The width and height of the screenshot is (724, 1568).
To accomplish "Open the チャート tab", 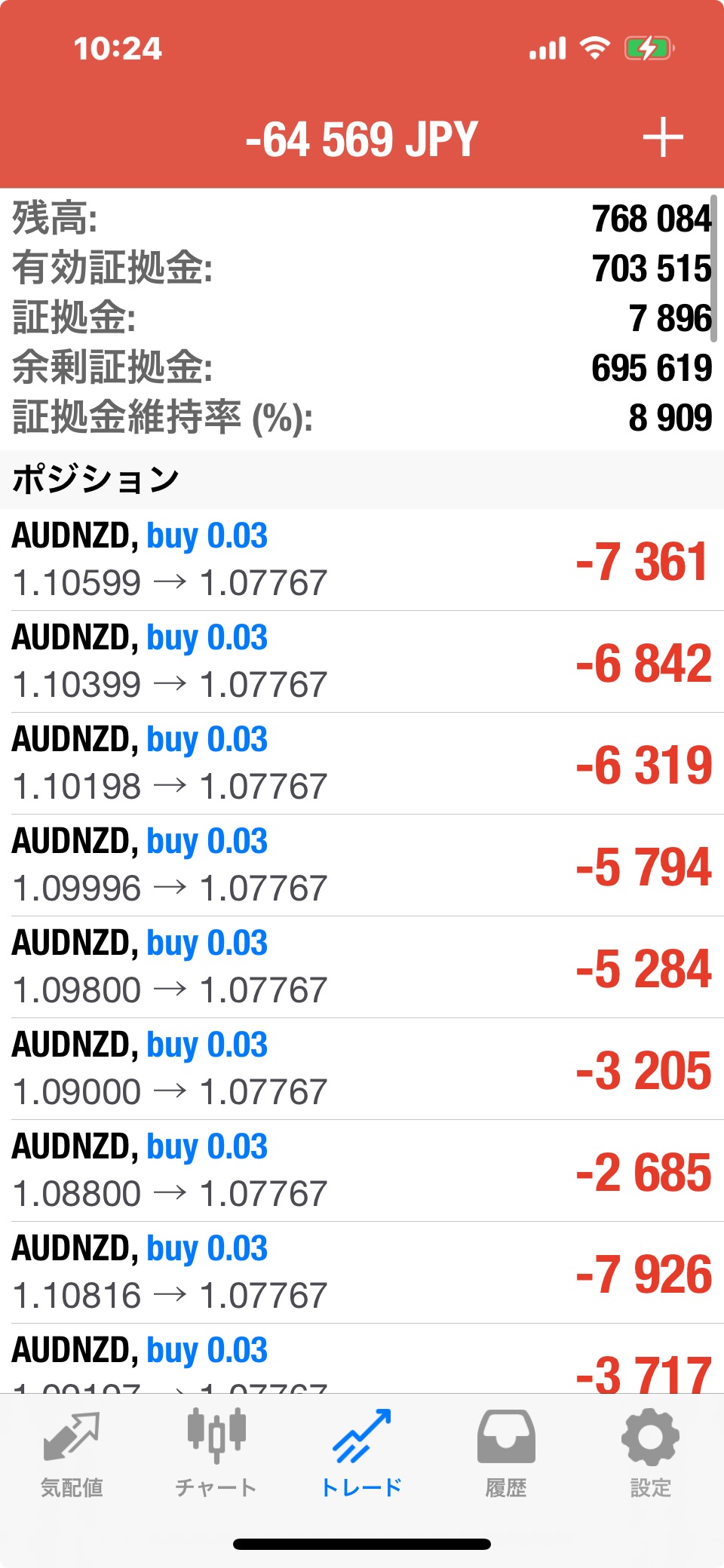I will (216, 1453).
